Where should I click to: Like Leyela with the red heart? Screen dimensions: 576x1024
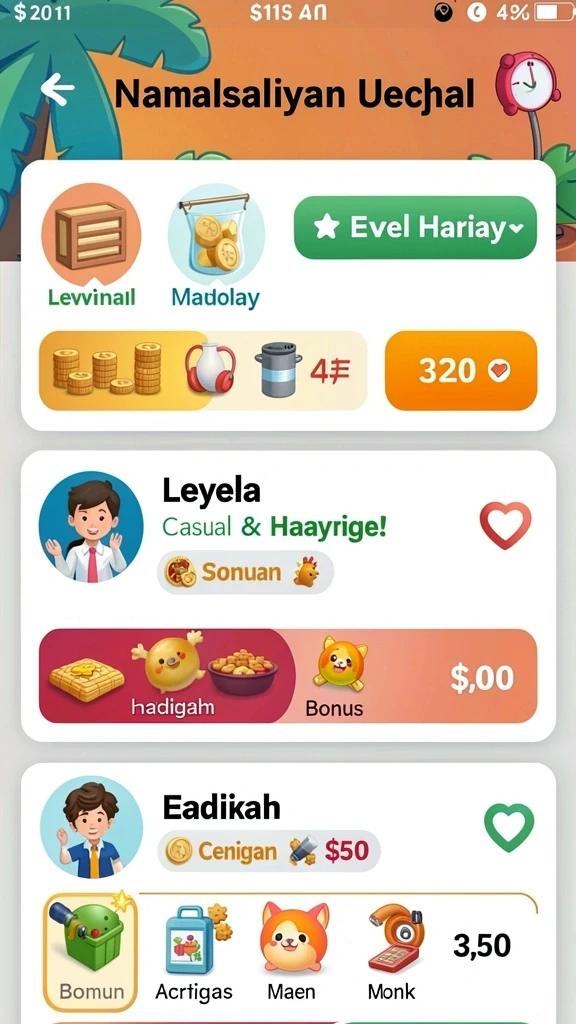[505, 524]
